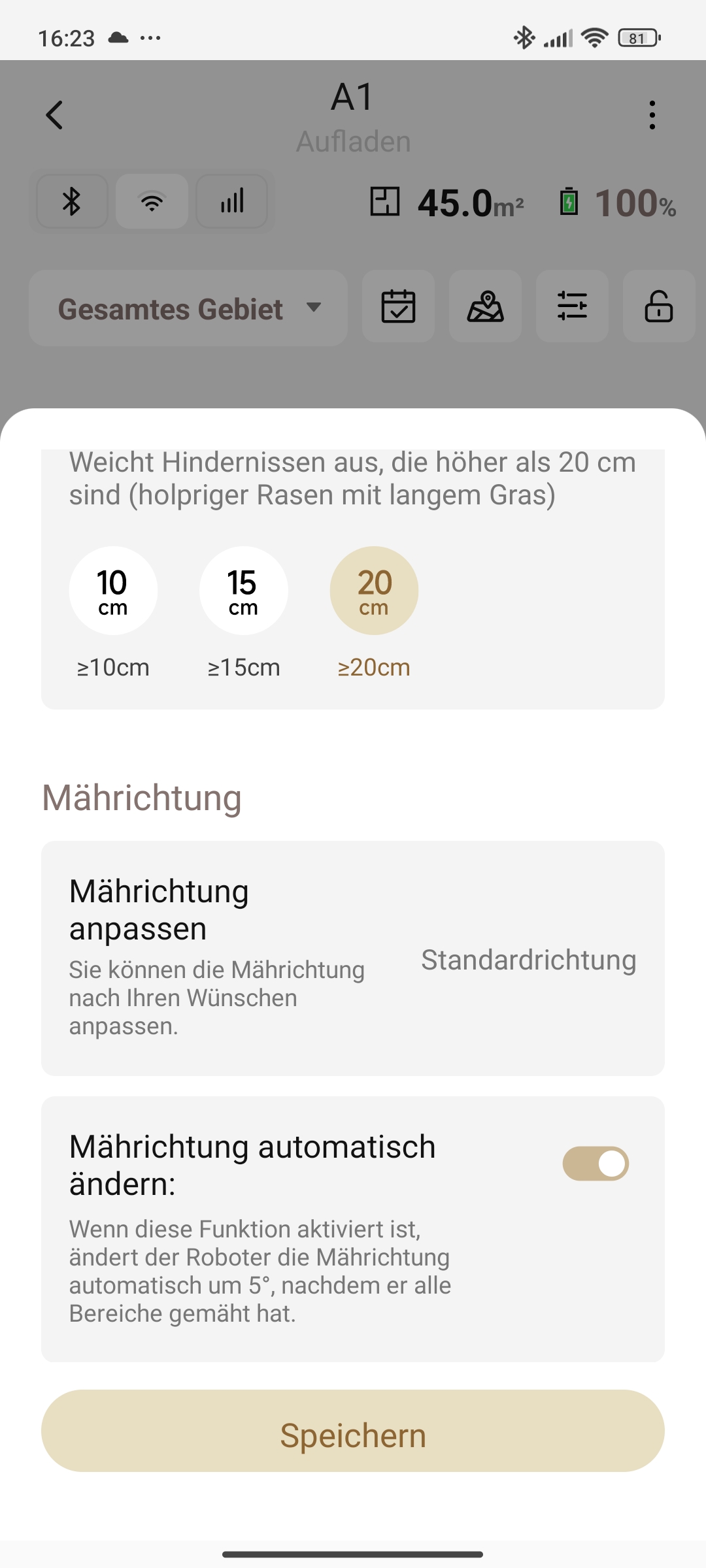The width and height of the screenshot is (706, 1568).
Task: Disable Mährichtung automatisch ändern switch
Action: 596,1164
